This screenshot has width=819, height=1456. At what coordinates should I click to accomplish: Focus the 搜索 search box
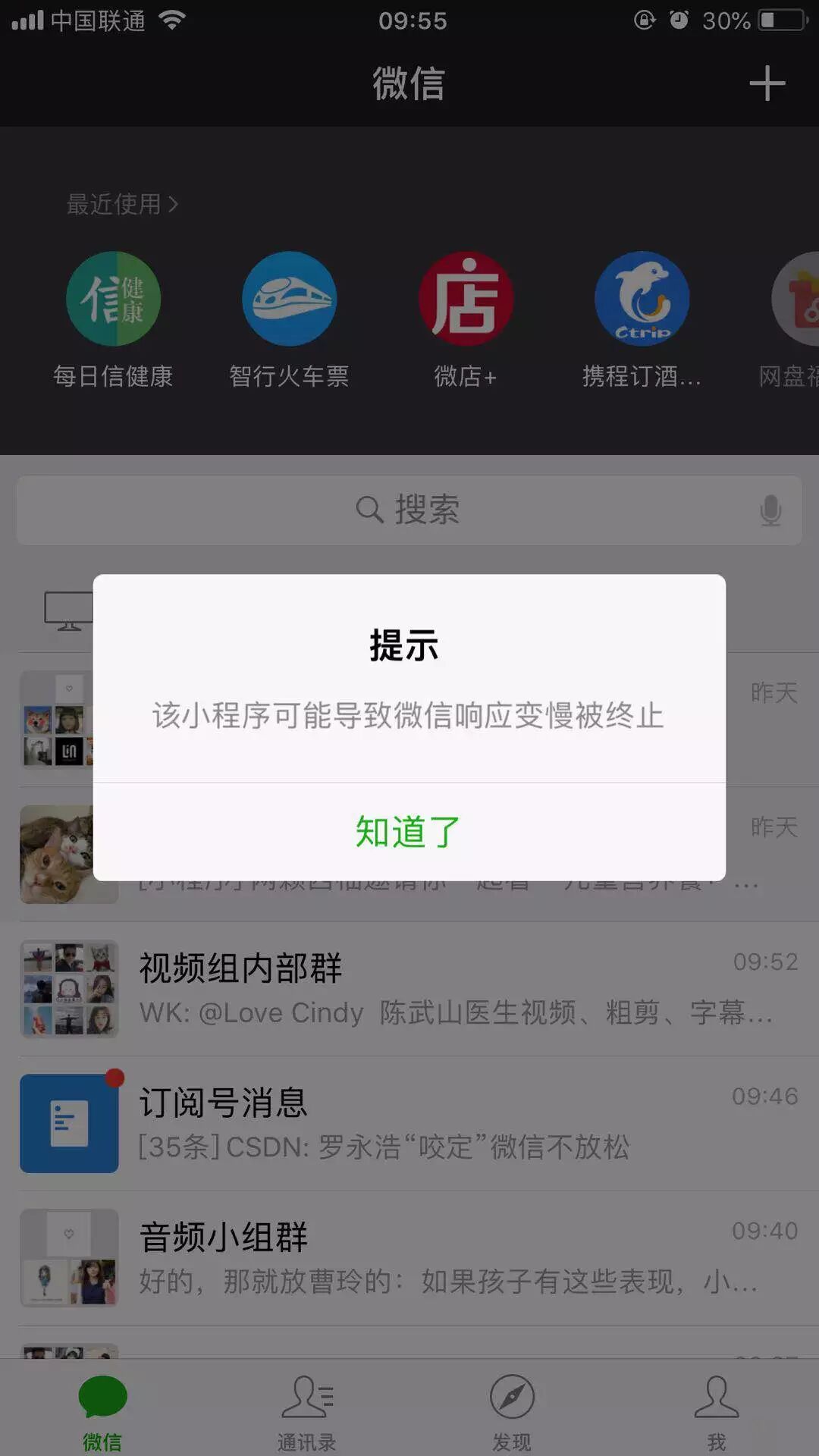click(x=408, y=510)
